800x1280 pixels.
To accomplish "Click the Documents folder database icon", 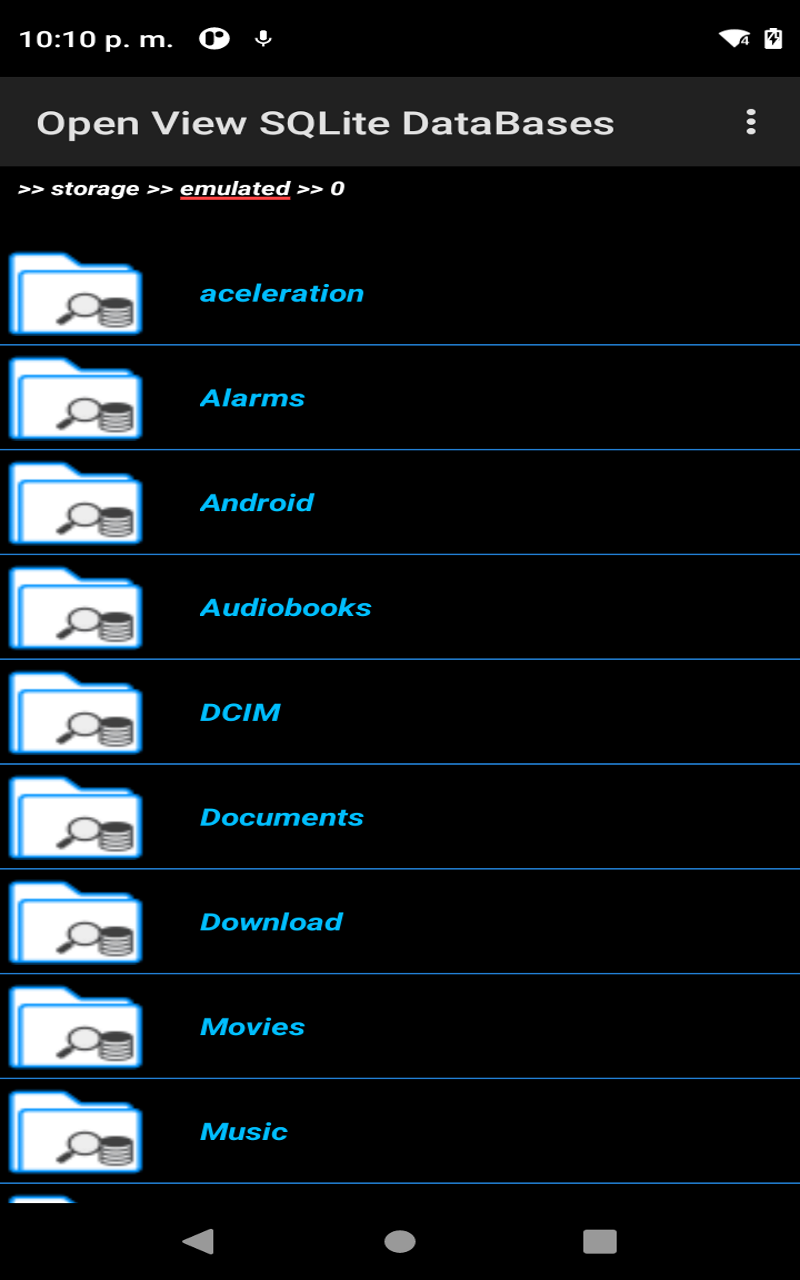I will point(75,819).
